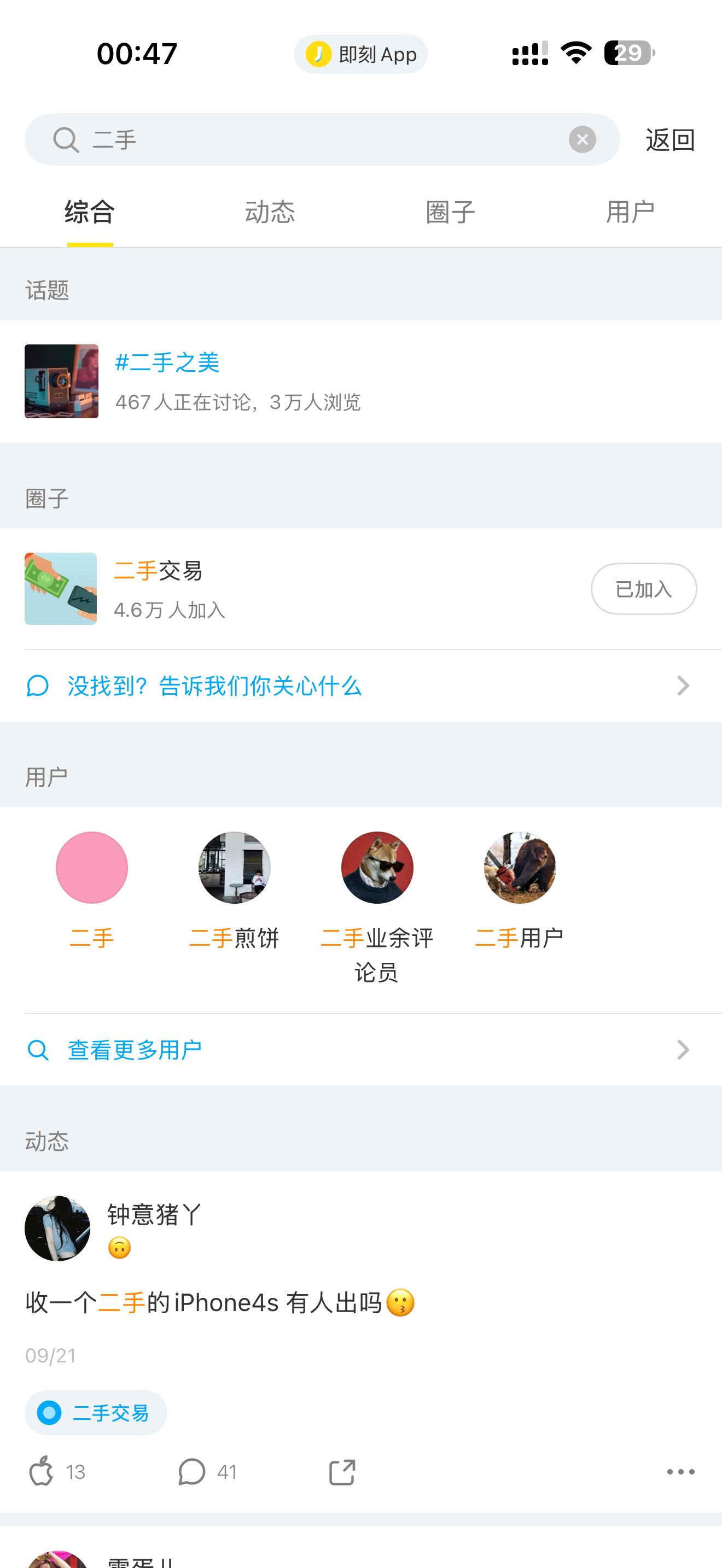Open 没找到？告诉我们你关心什么 feedback link
The height and width of the screenshot is (1568, 722).
360,686
